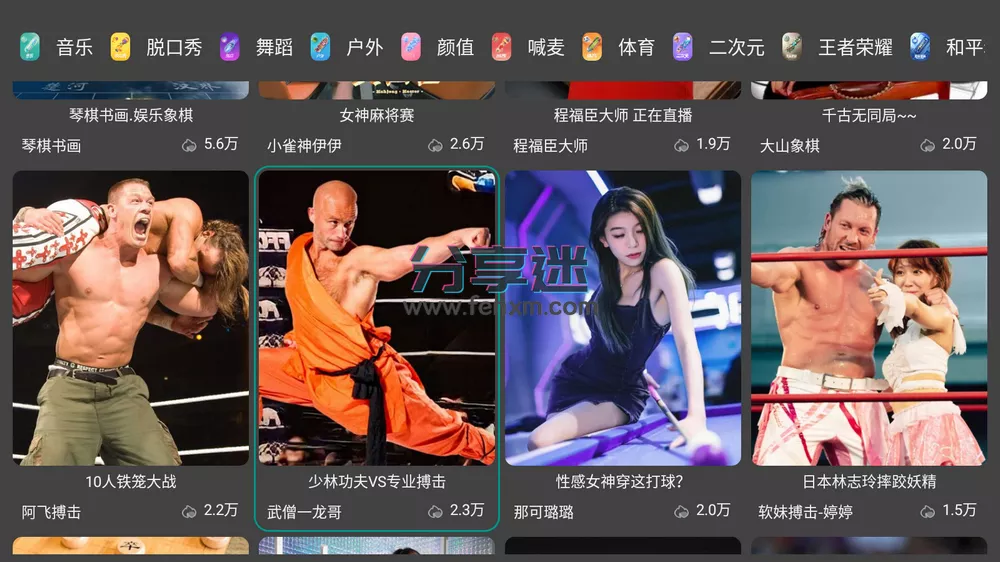Screen dimensions: 1000x562
Task: Open 琴棋书画.娱乐象棋 live stream
Action: coord(130,115)
